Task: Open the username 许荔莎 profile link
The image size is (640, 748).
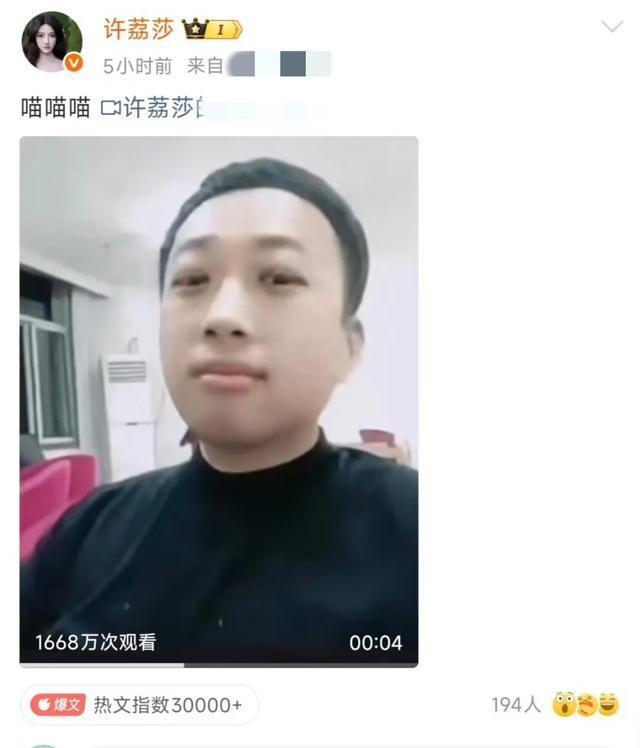Action: click(140, 29)
